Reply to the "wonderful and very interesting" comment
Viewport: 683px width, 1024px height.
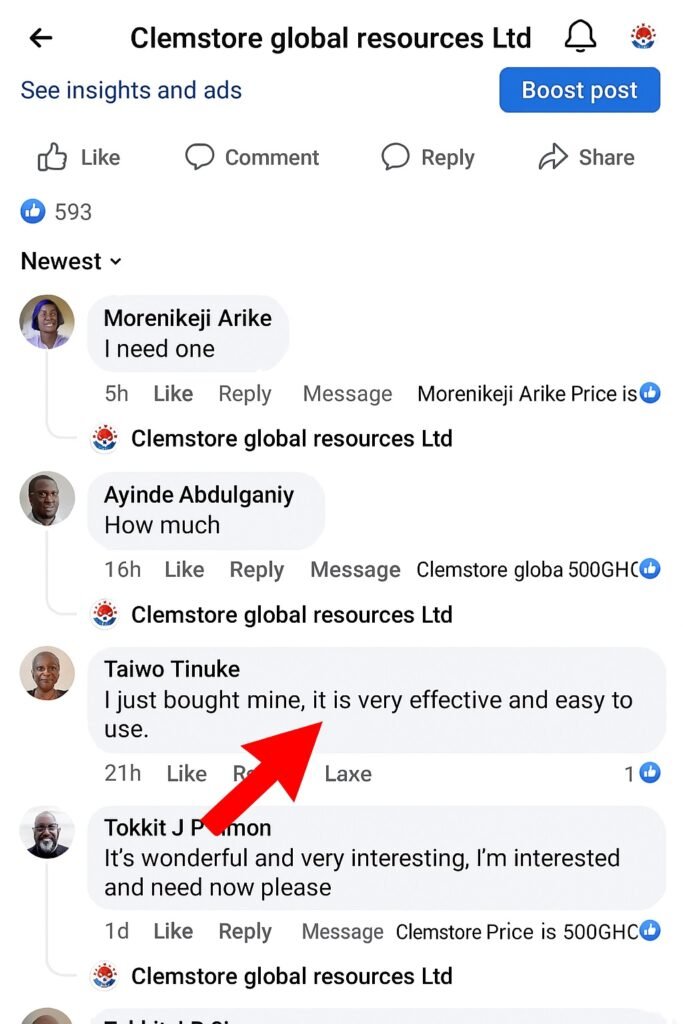[245, 931]
